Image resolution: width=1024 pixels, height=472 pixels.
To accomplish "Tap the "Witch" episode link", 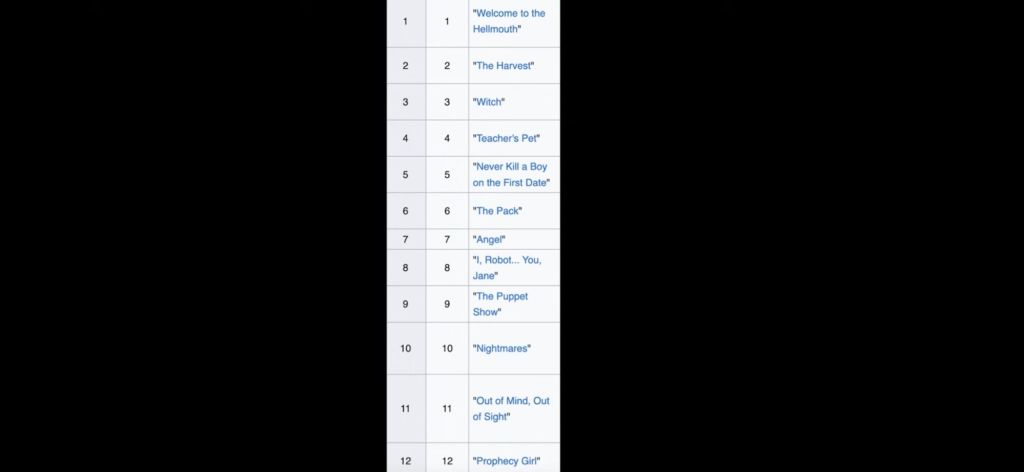I will click(x=489, y=102).
